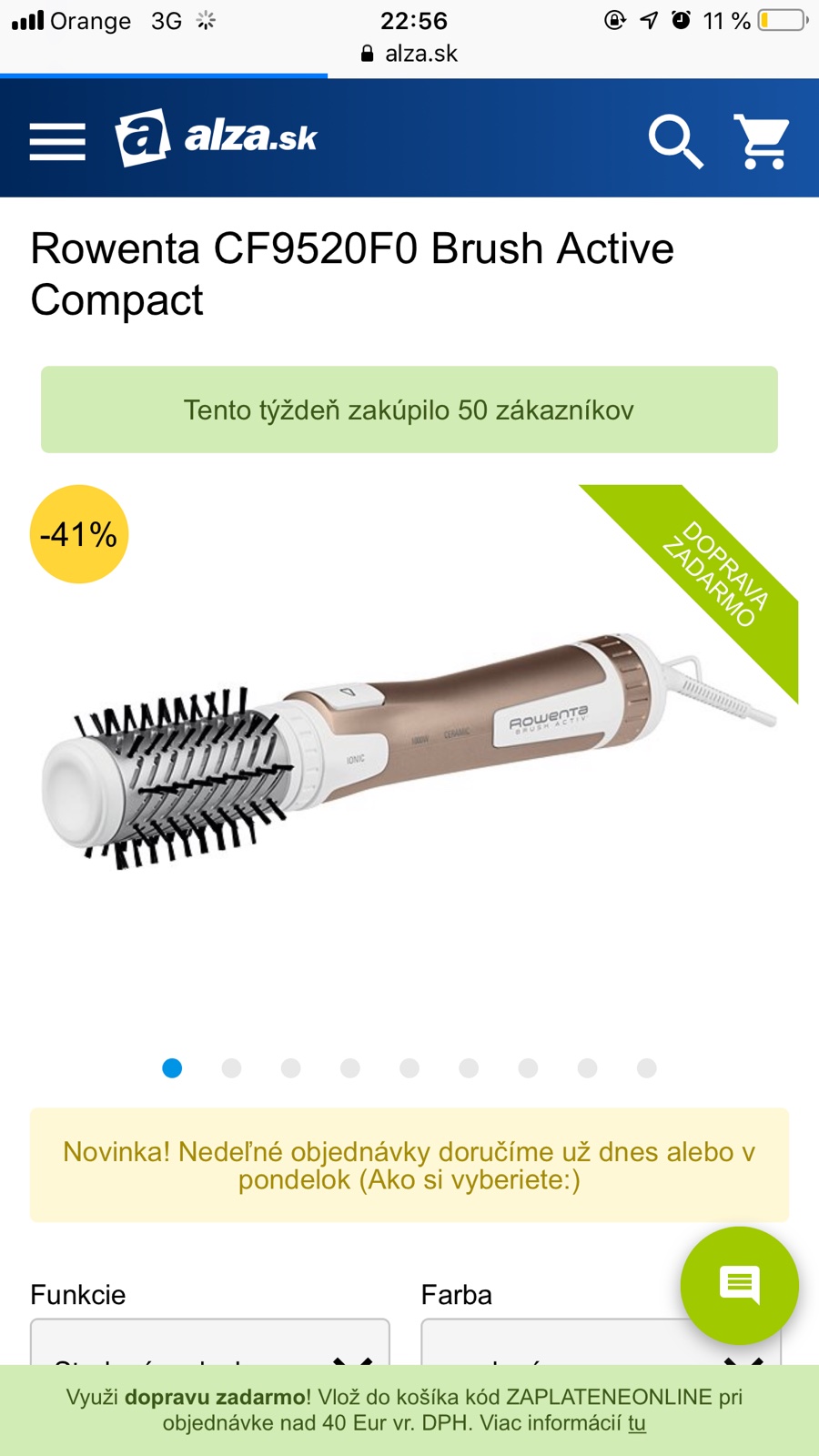Open the green chat bubble button

(739, 1285)
